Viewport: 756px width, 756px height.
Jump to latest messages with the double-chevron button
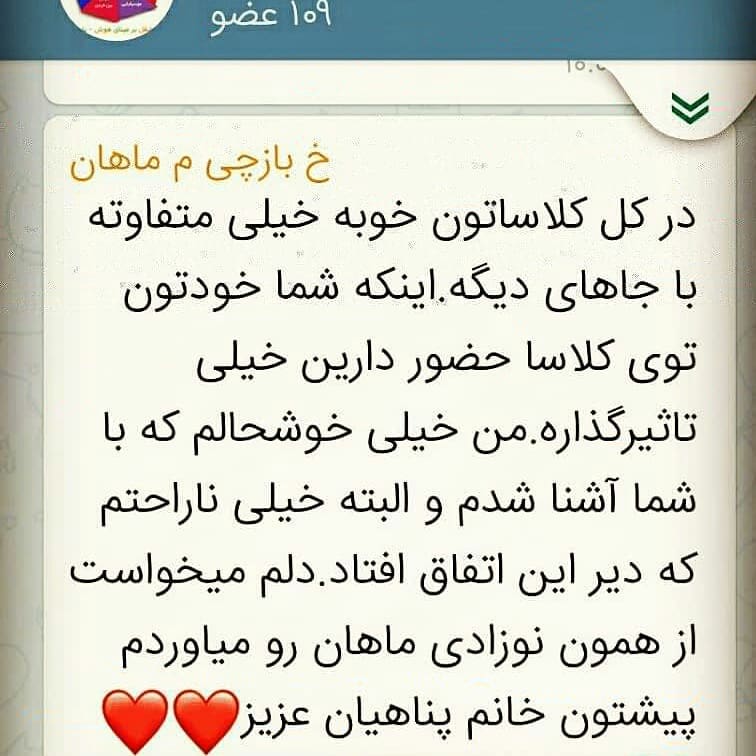698,103
